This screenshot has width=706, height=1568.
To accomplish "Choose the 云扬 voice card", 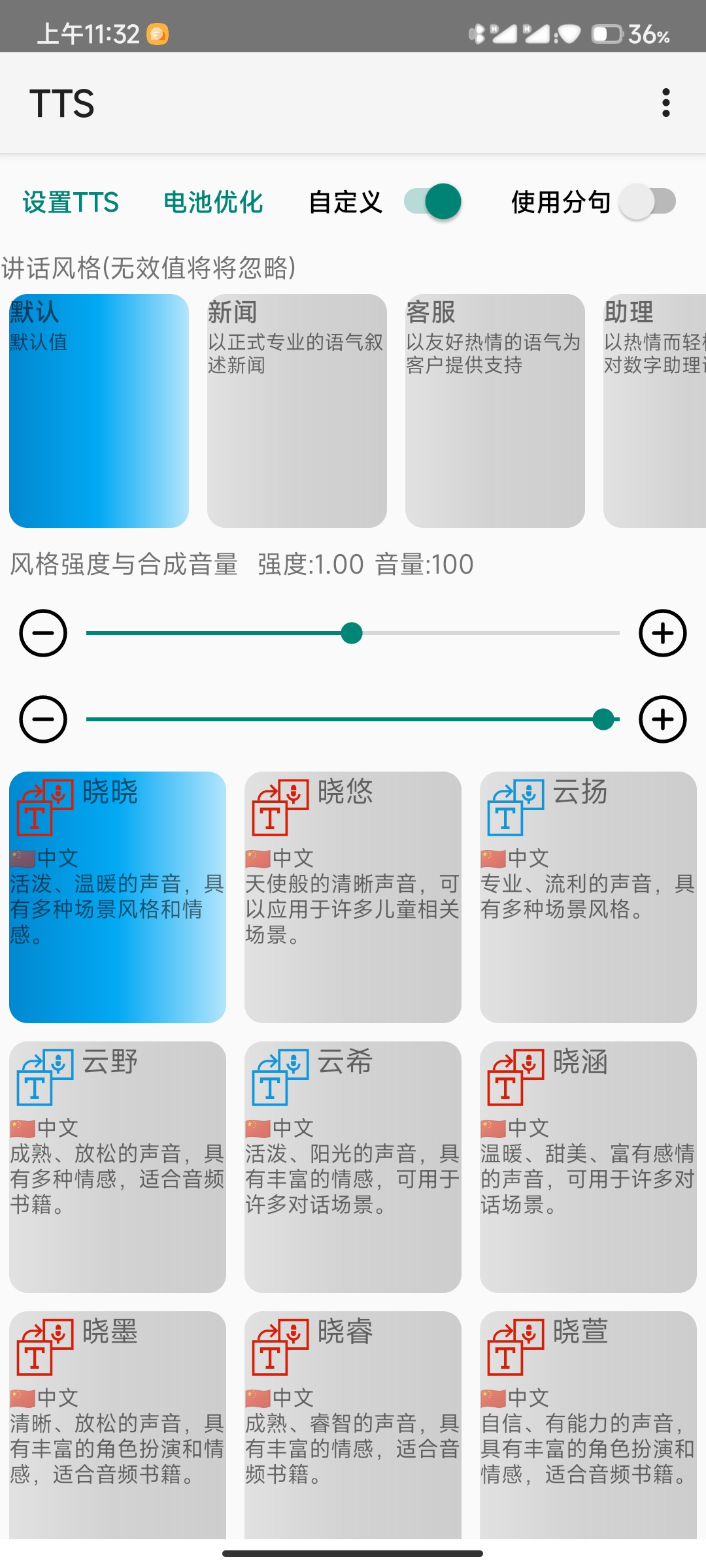I will tap(588, 896).
